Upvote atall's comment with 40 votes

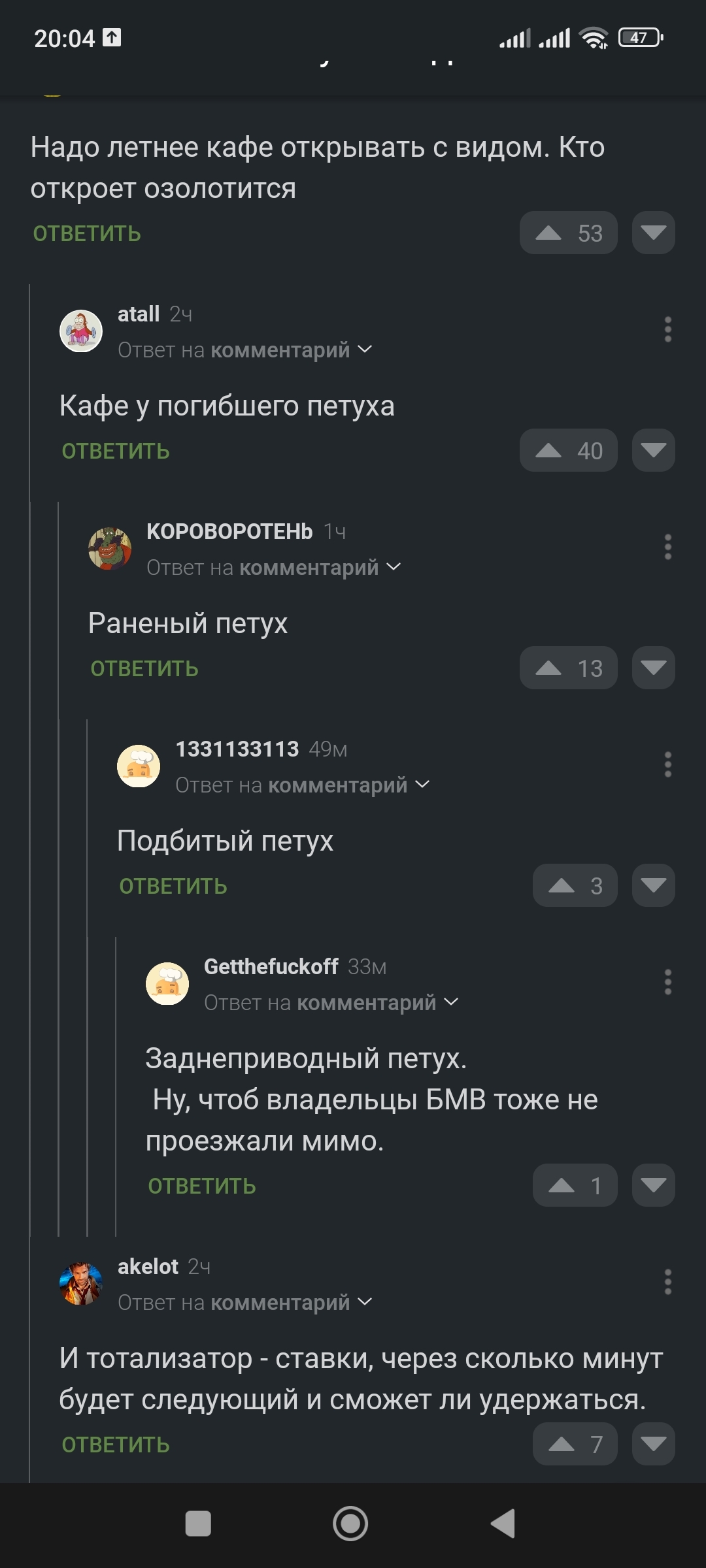click(567, 451)
